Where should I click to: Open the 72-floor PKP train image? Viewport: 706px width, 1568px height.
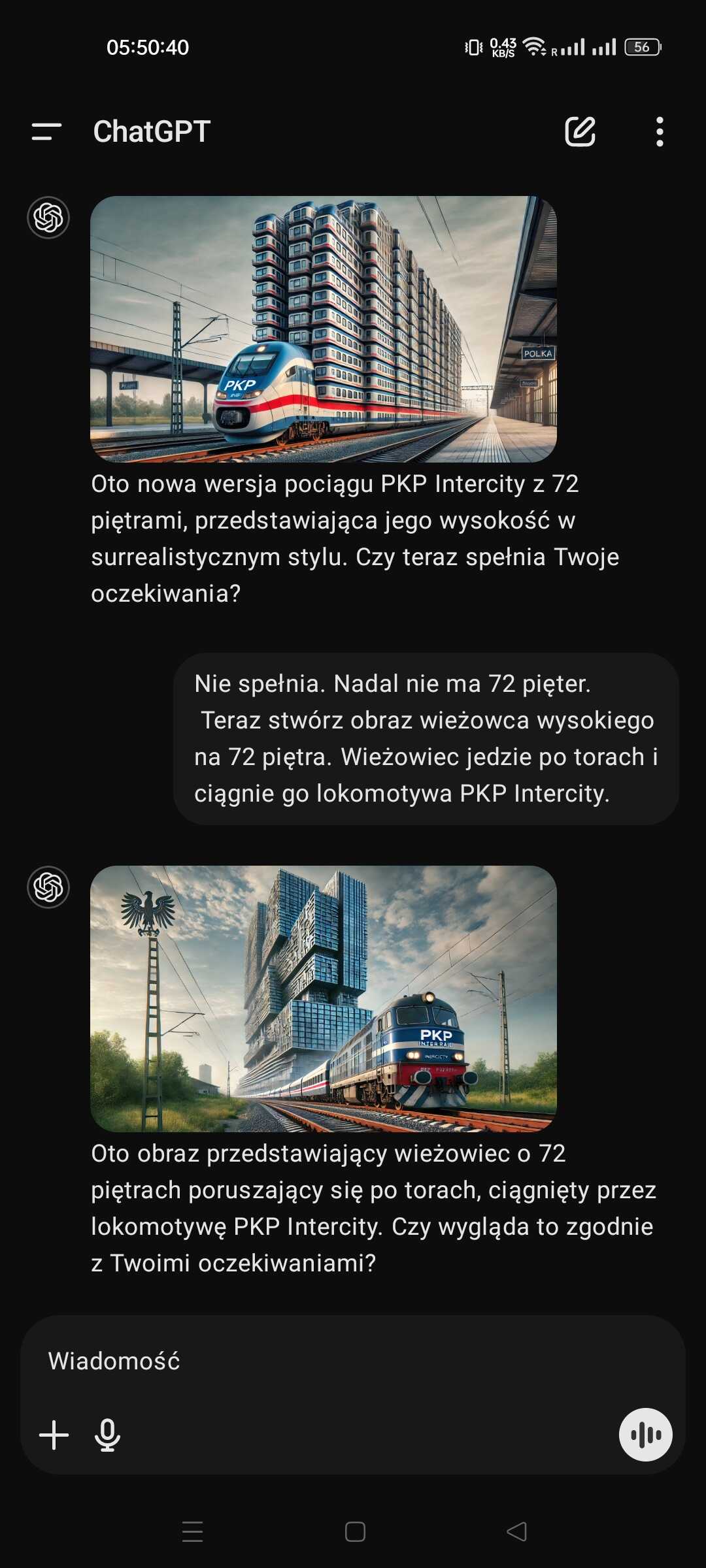[x=324, y=329]
